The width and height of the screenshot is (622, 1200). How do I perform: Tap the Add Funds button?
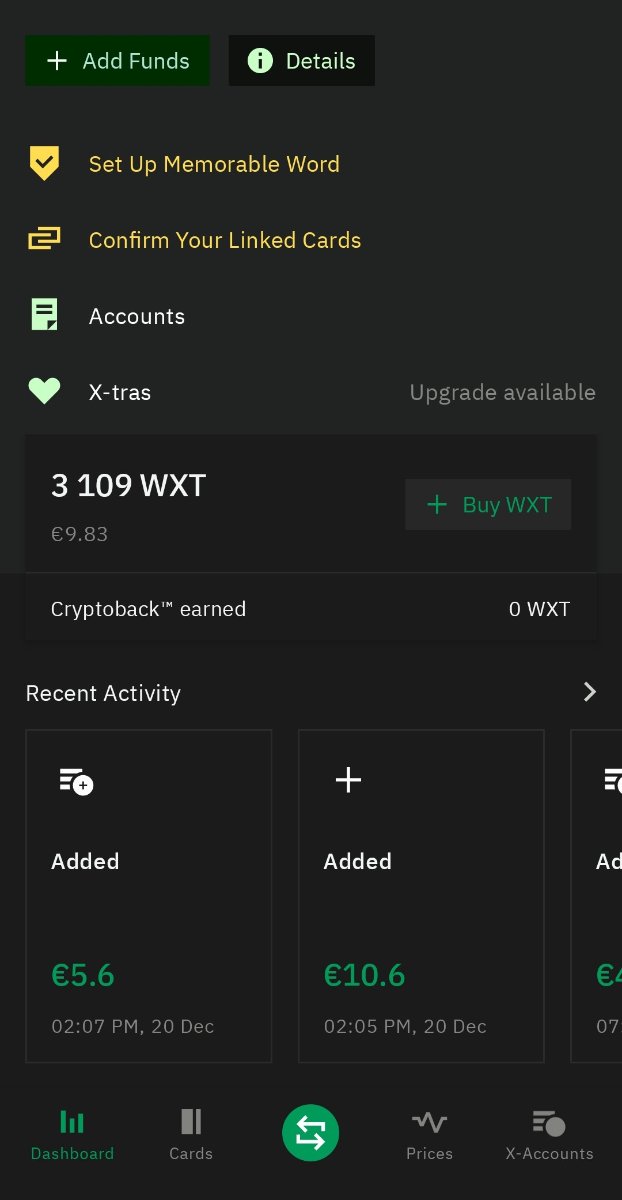[118, 61]
